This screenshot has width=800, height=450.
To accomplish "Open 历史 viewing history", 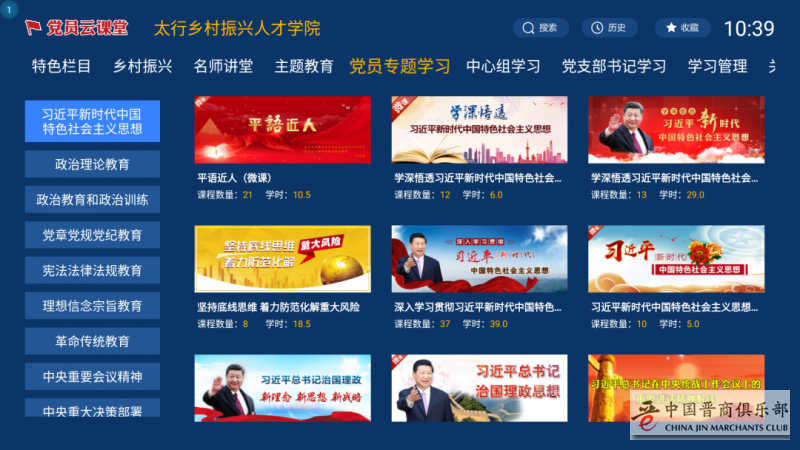I will point(608,28).
